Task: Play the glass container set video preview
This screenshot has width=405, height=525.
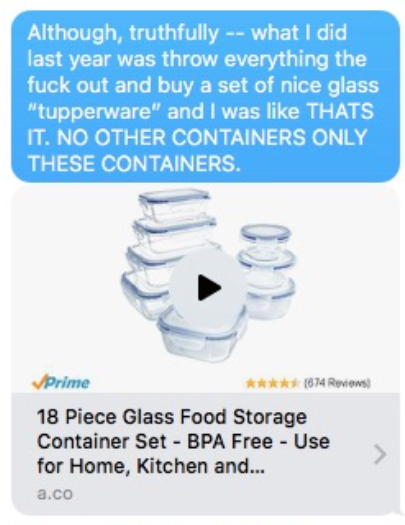Action: (208, 287)
